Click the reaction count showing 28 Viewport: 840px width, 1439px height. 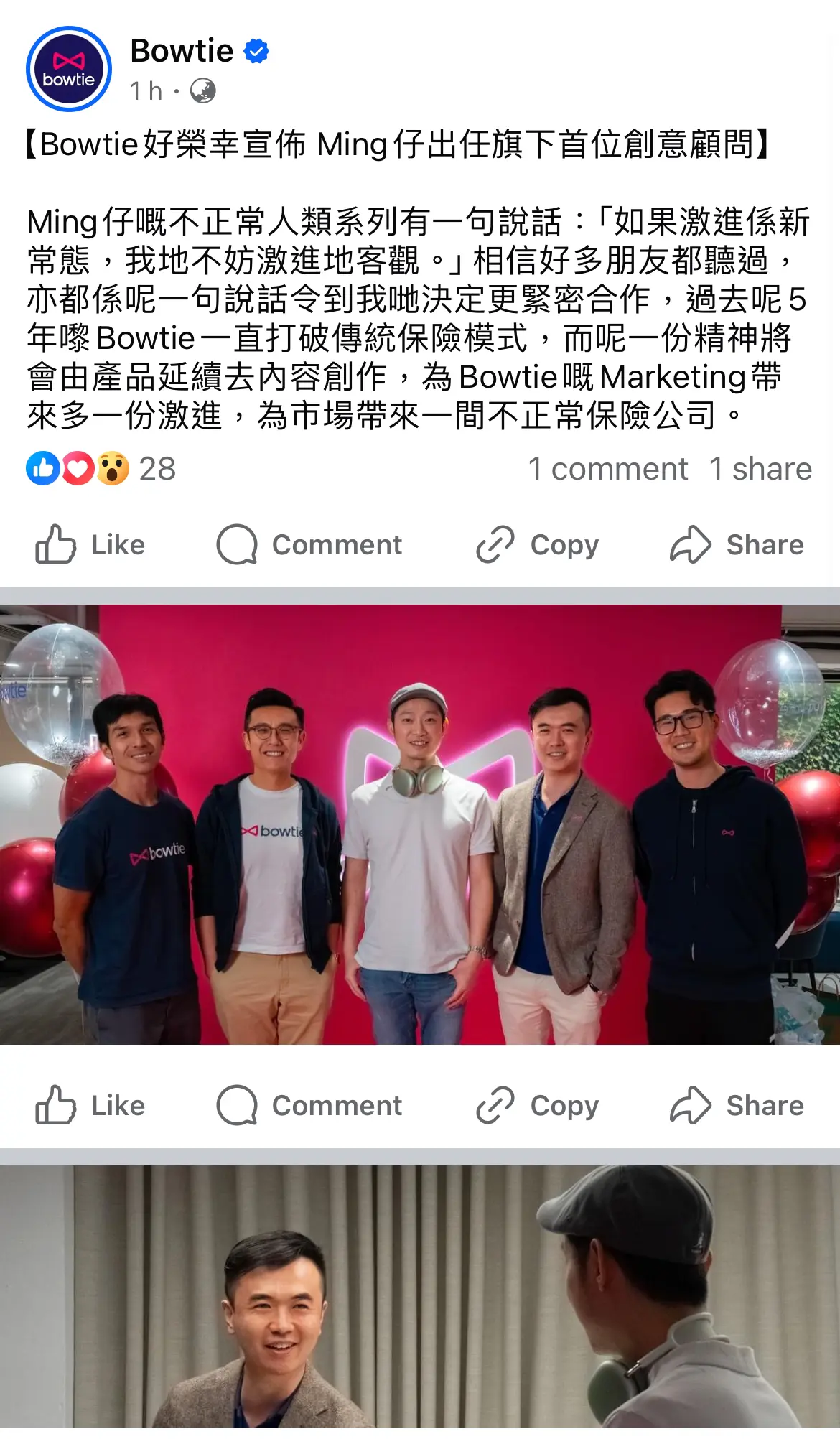coord(158,468)
